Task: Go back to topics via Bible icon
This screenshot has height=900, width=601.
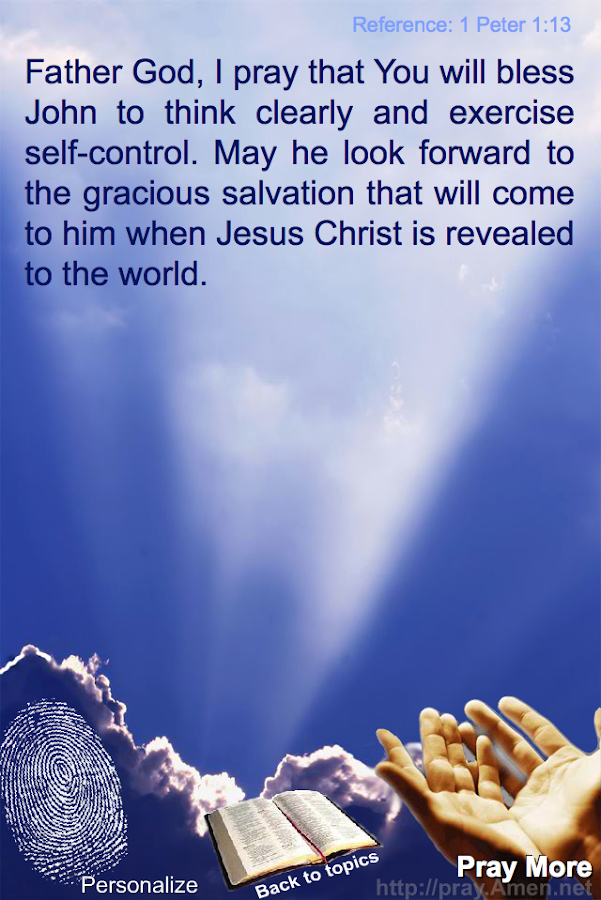Action: tap(290, 840)
